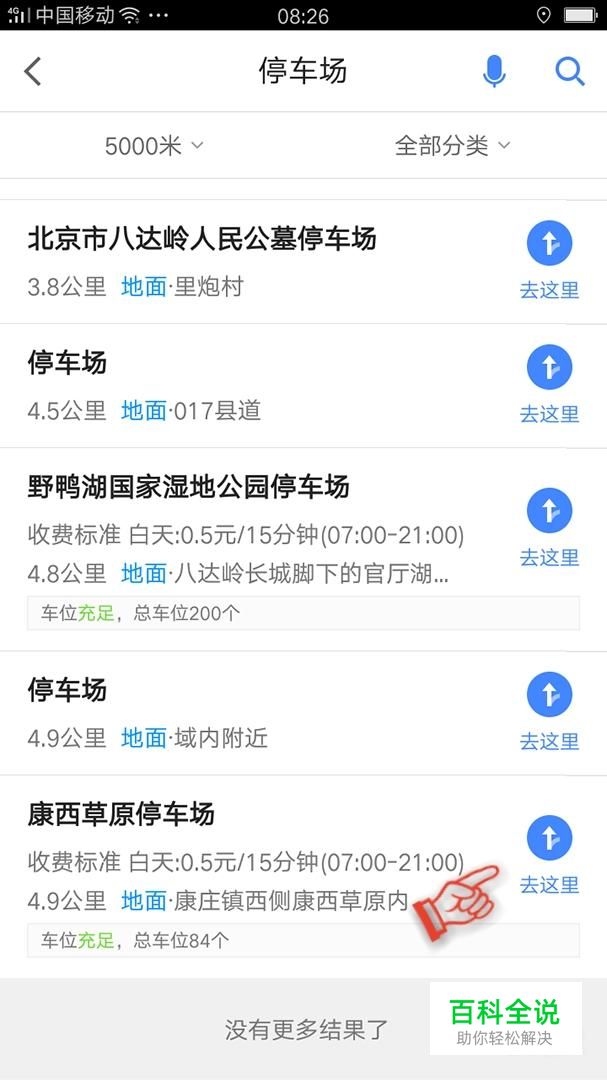Open 野鸭湖国家湿地公园停车场 result
The height and width of the screenshot is (1080, 607).
point(189,487)
